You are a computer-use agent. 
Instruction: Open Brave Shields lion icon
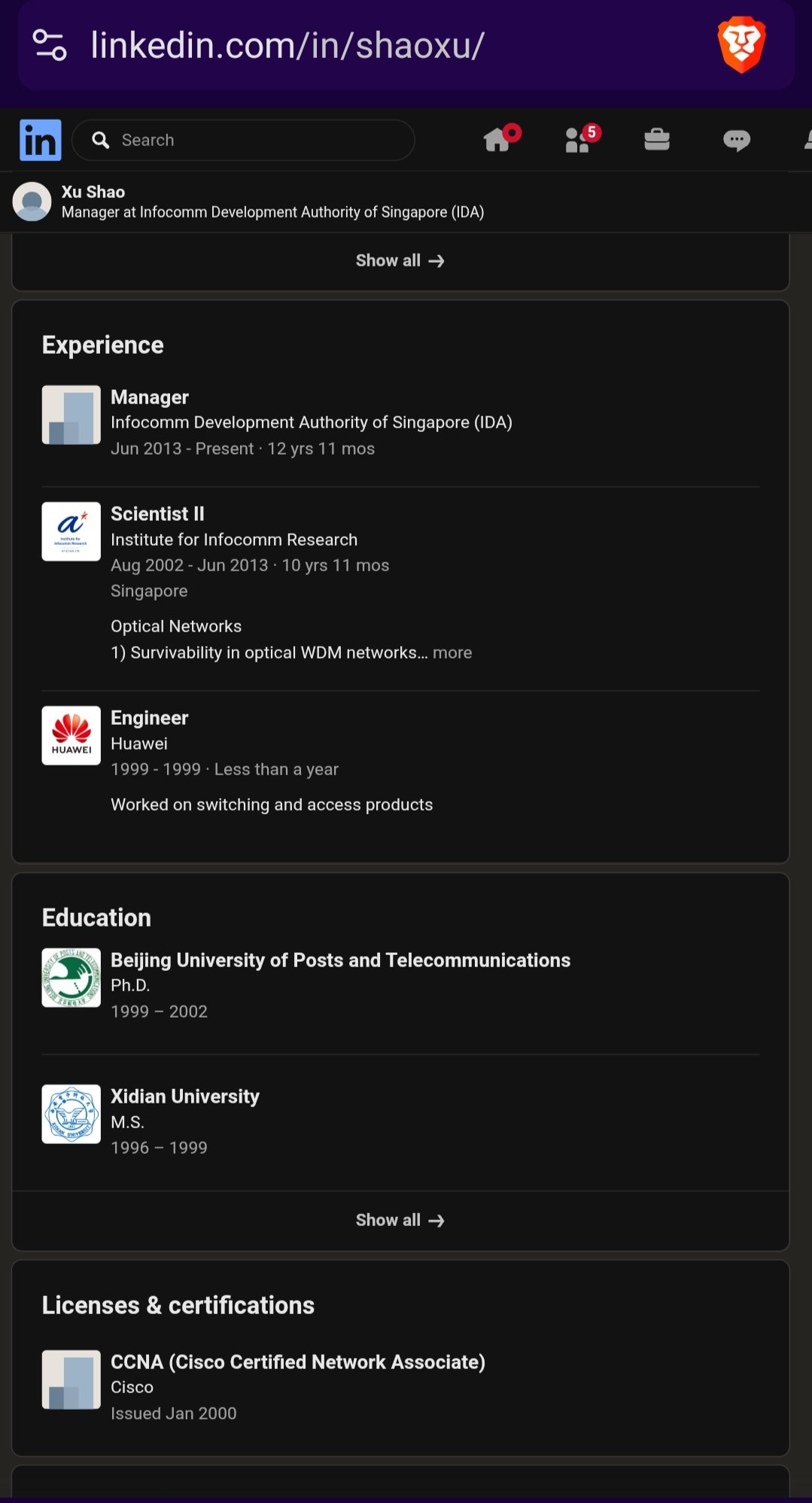[741, 45]
